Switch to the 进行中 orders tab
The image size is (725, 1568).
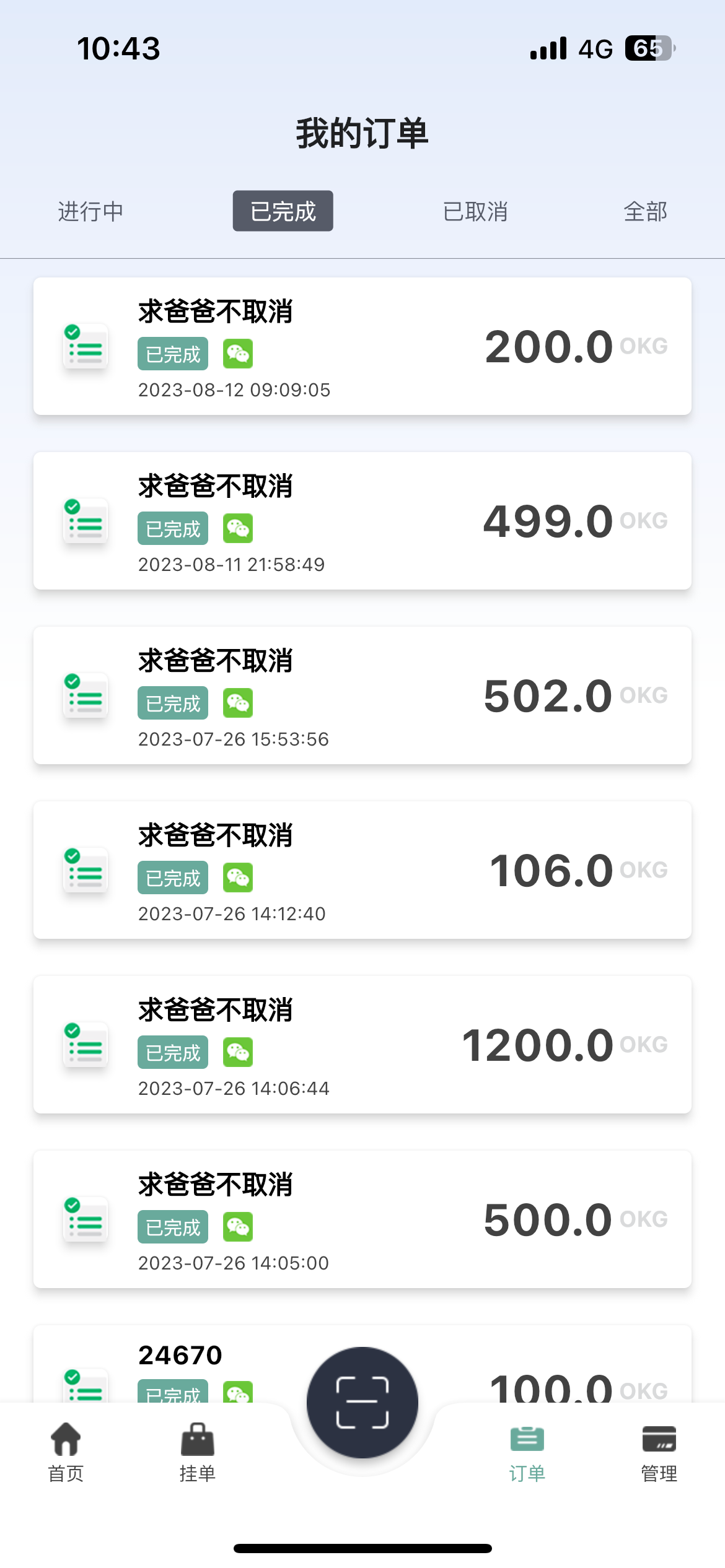[90, 211]
